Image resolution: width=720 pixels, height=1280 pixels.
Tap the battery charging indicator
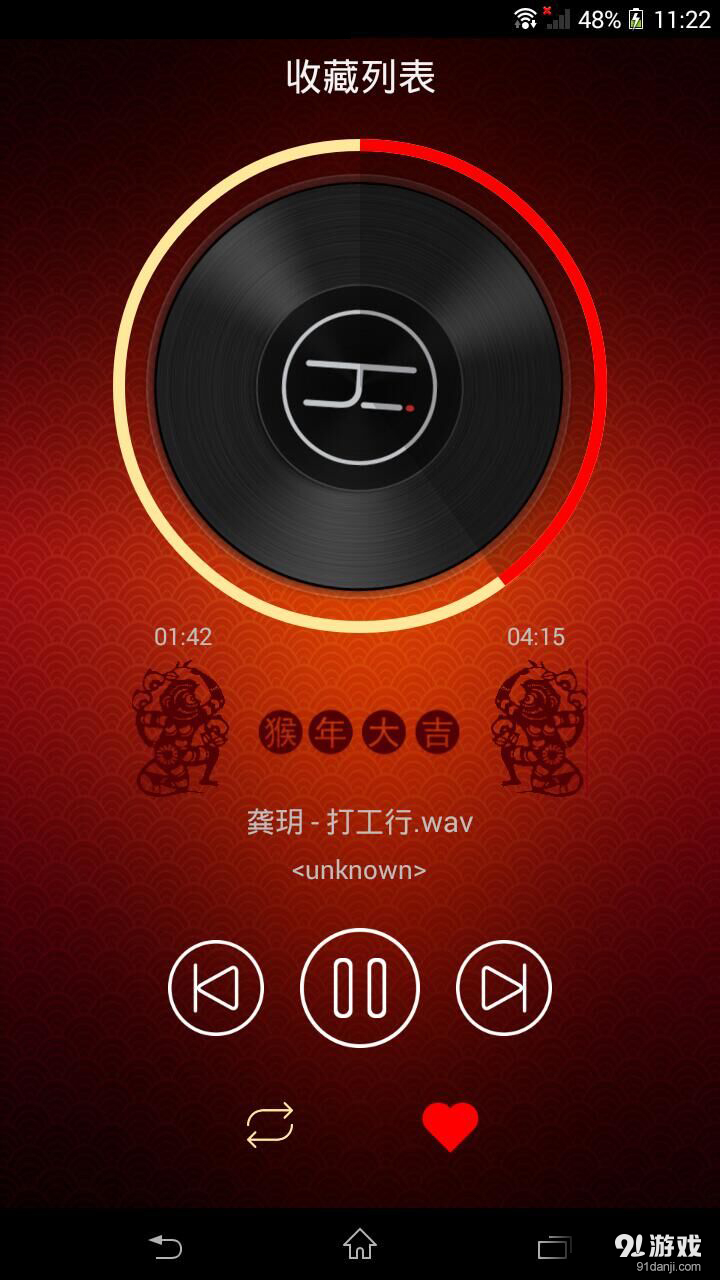click(x=636, y=17)
